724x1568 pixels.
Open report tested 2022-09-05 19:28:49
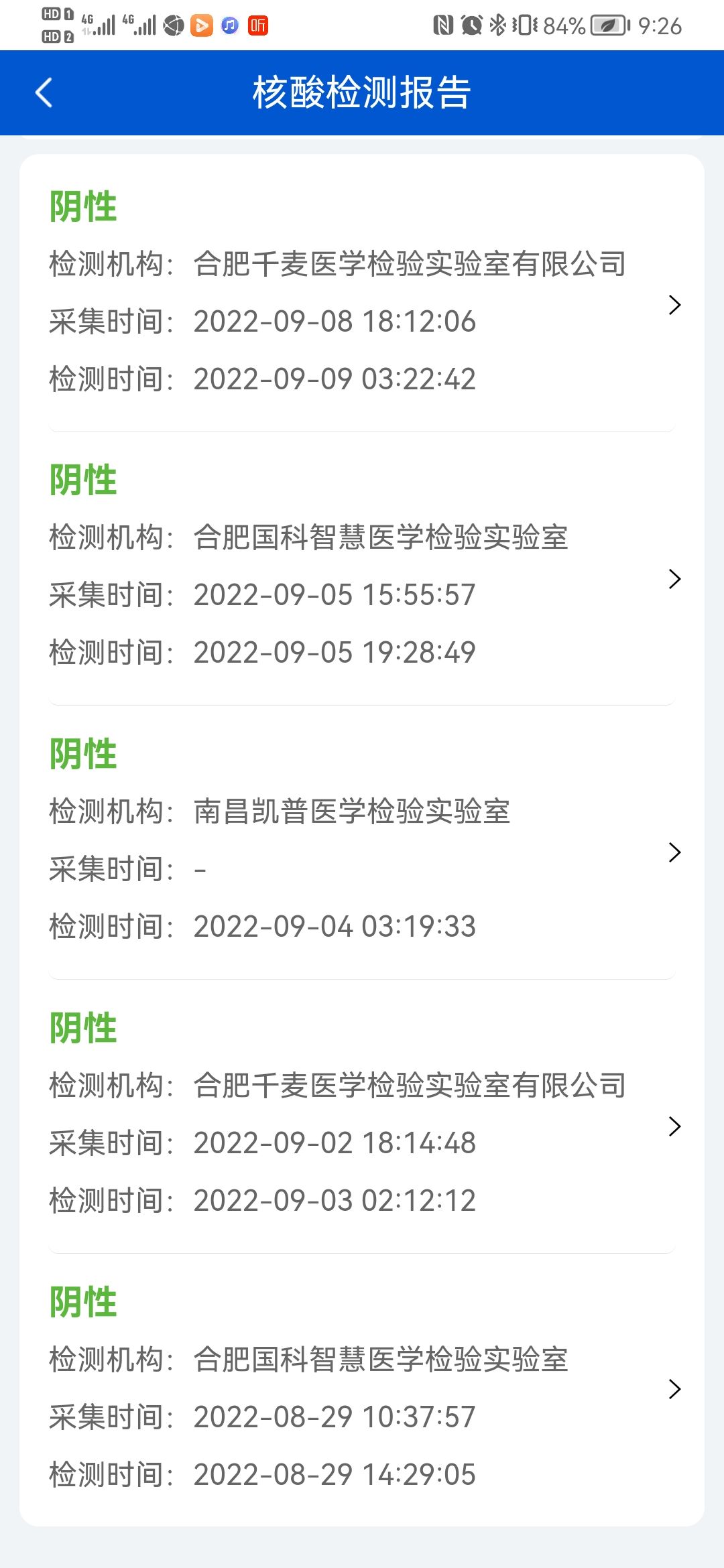(362, 568)
